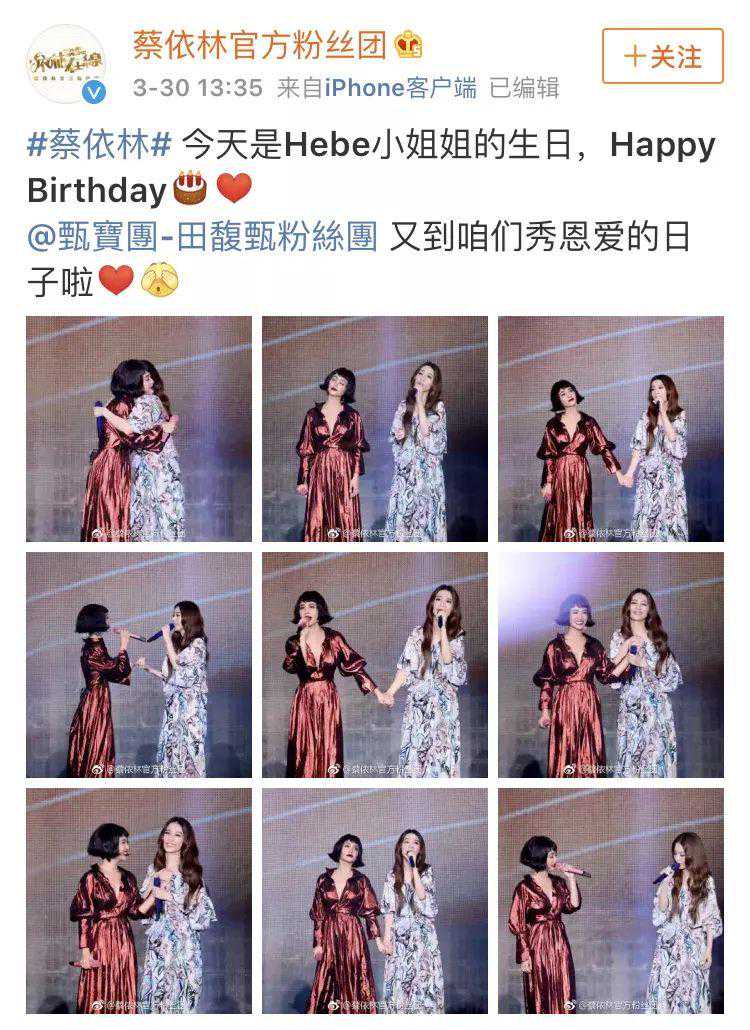The image size is (750, 1030).
Task: Open the second photo in top row
Action: coord(375,429)
